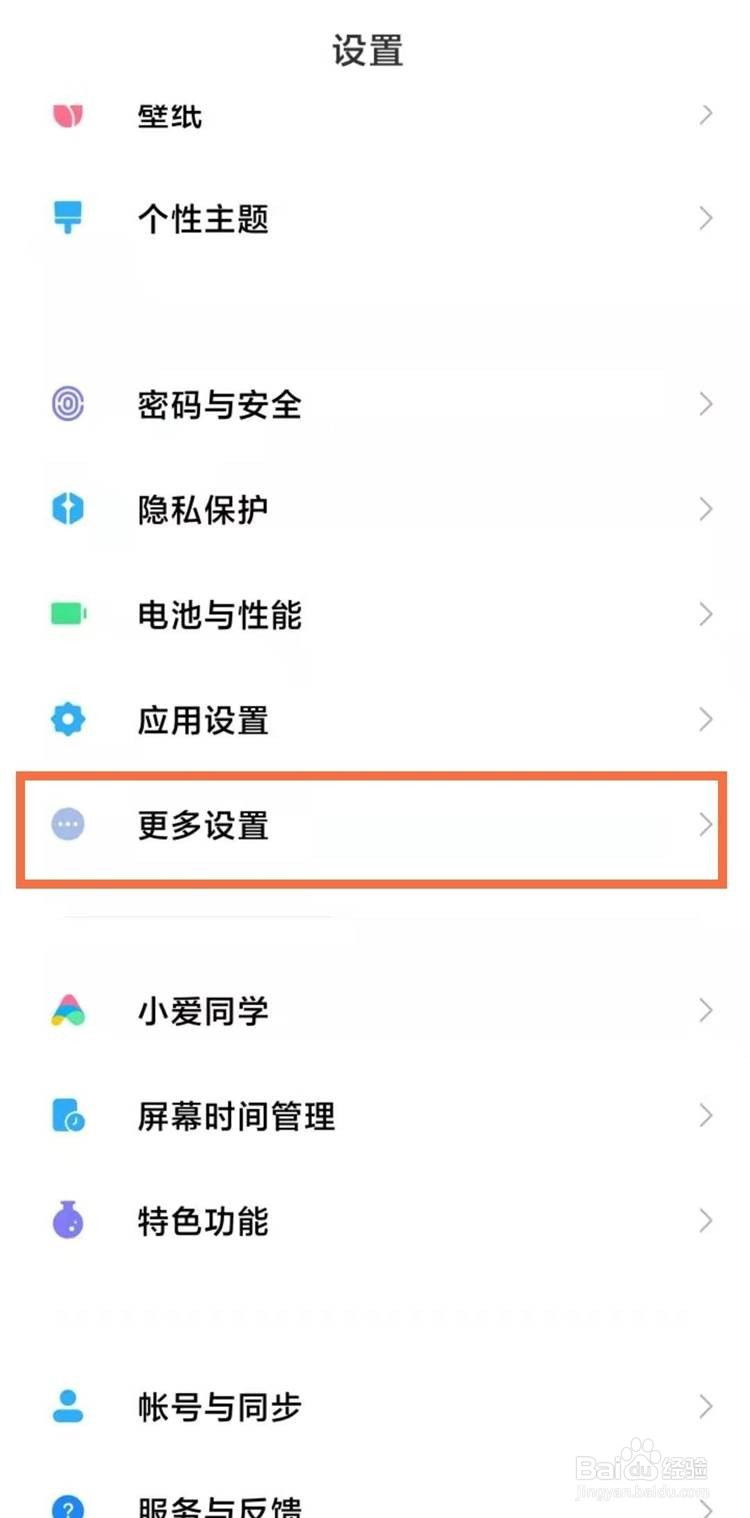The height and width of the screenshot is (1518, 750).
Task: Click the purple flask icon for 特色功能
Action: [66, 1220]
